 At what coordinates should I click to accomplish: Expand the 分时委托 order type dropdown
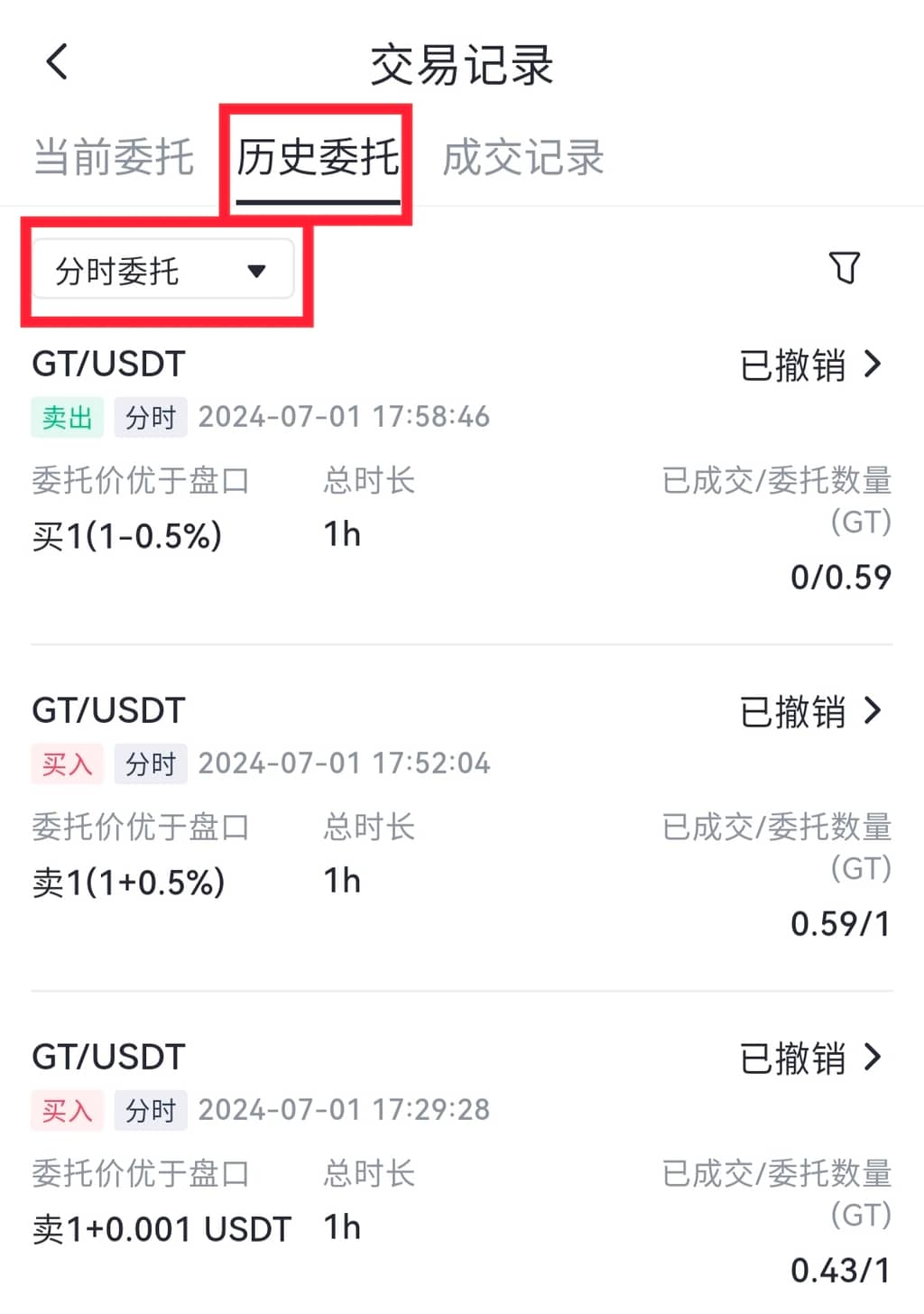163,270
